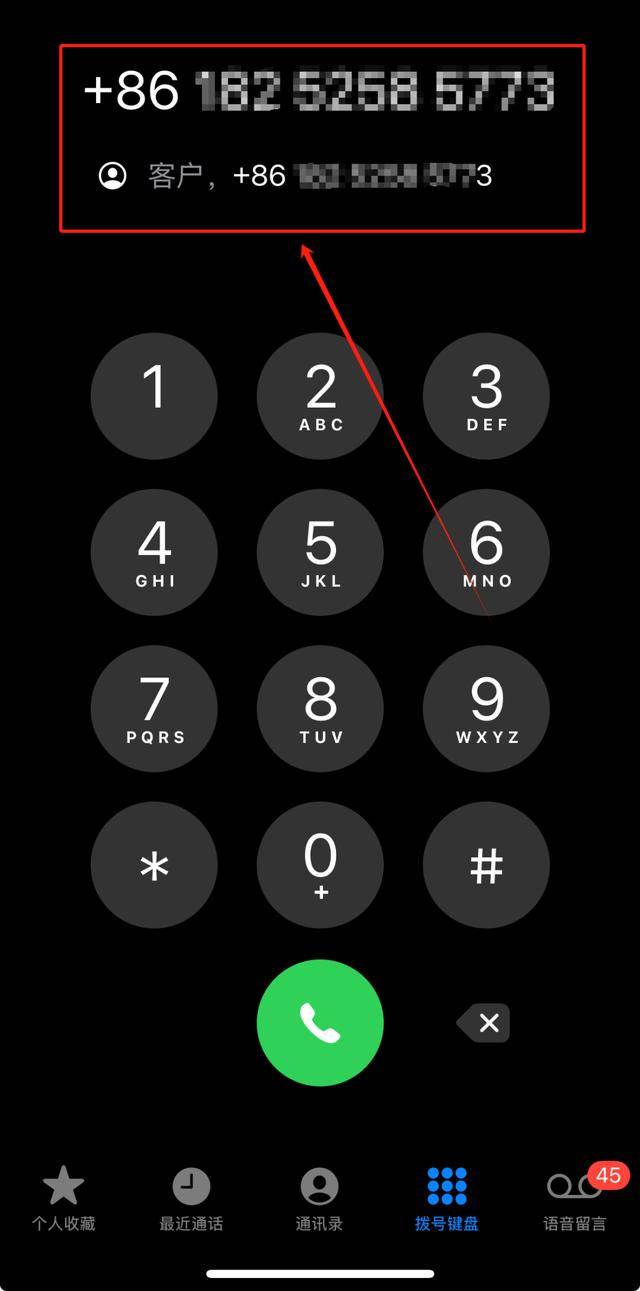Screen dimensions: 640x1291
Task: Tap the 2 ABC key
Action: [320, 396]
